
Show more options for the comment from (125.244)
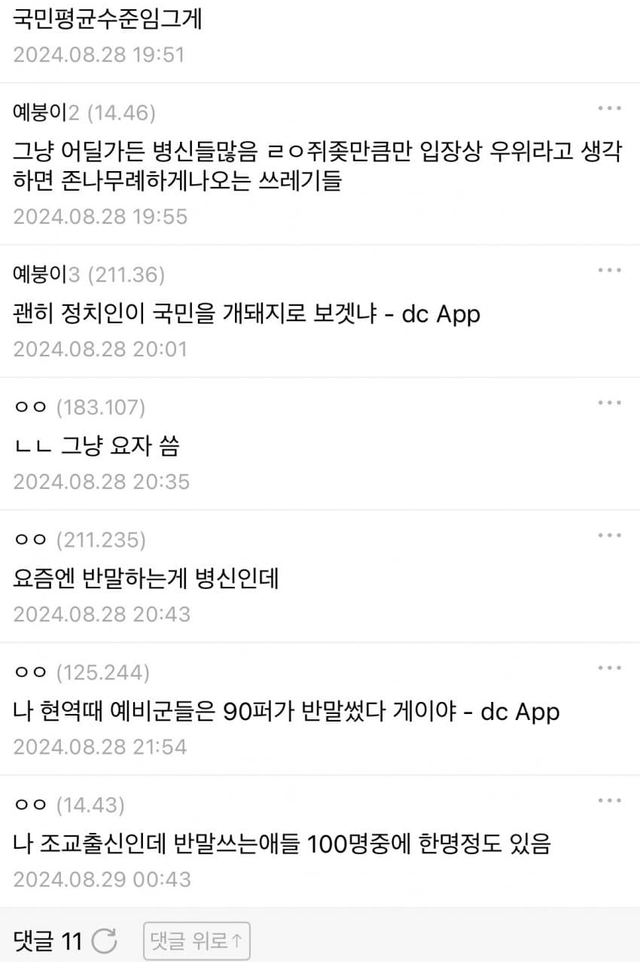(610, 668)
